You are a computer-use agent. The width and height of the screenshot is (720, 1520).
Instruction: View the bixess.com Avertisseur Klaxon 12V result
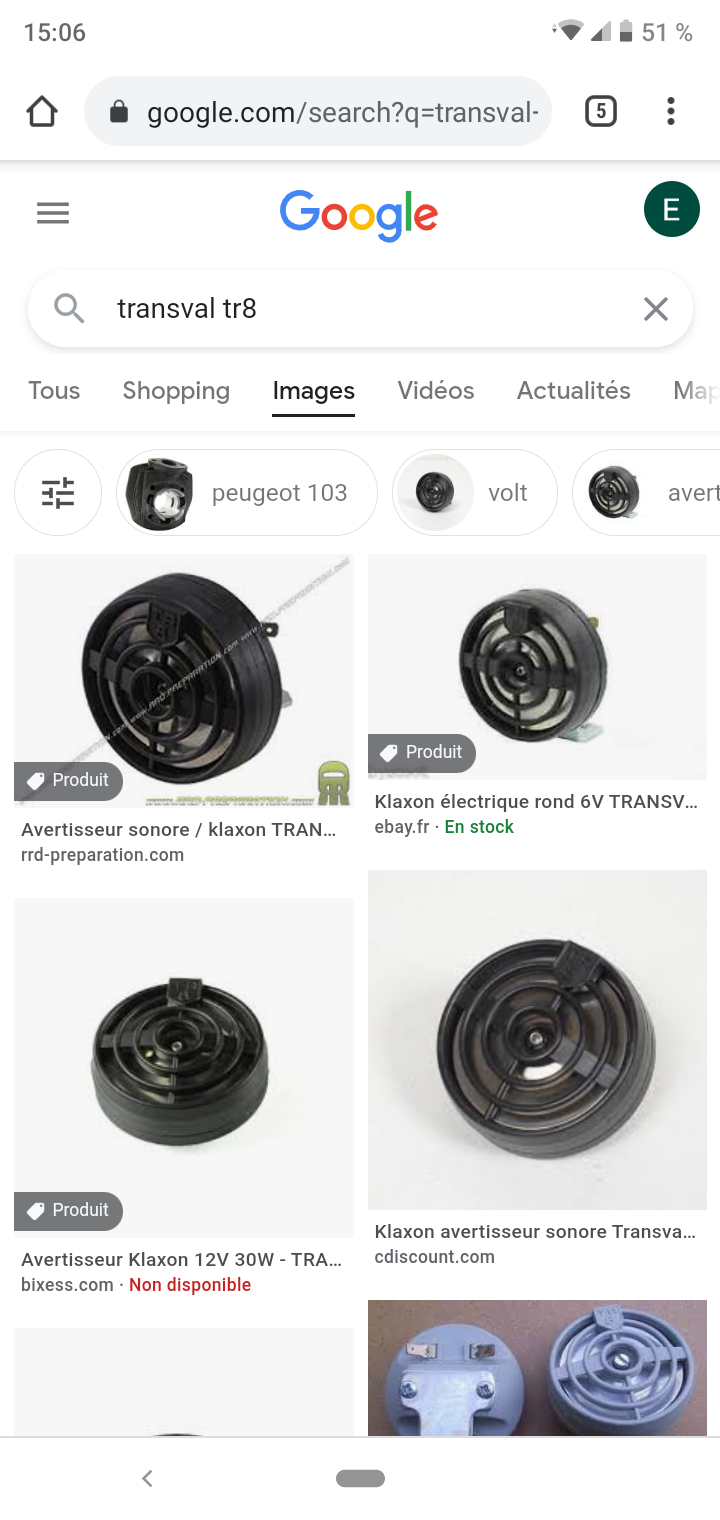coord(184,1067)
